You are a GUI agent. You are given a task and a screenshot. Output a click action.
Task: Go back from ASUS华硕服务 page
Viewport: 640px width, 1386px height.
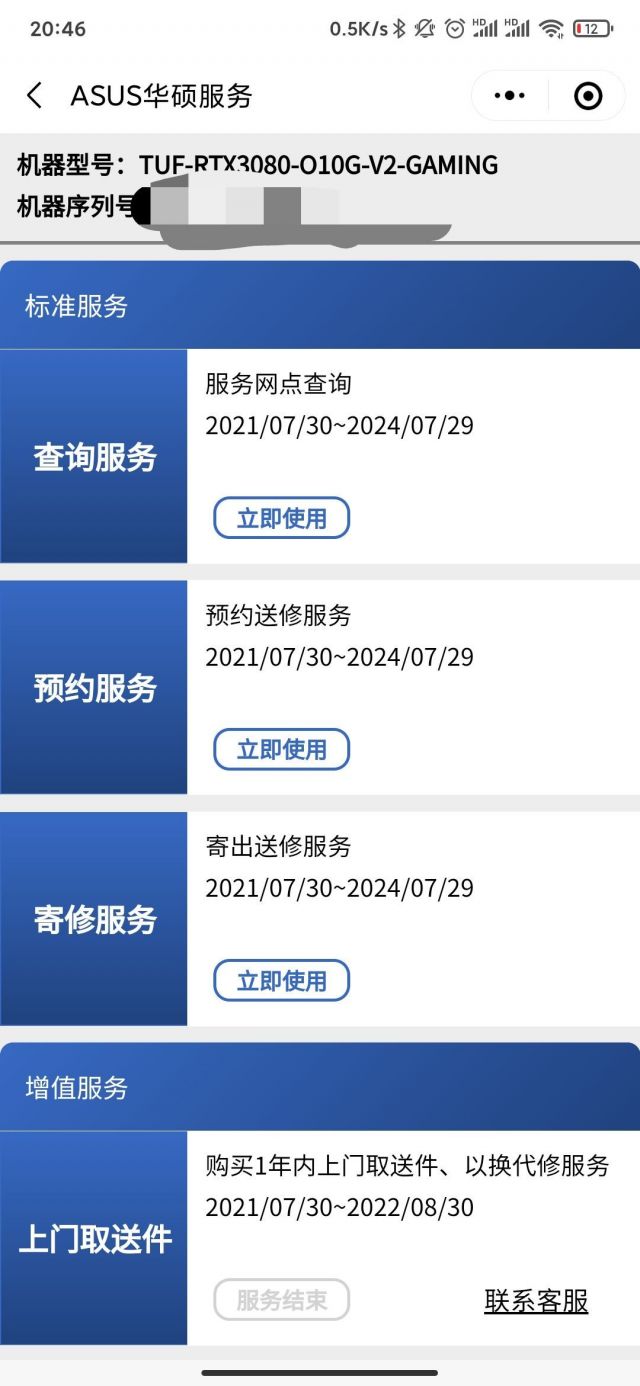(x=34, y=96)
